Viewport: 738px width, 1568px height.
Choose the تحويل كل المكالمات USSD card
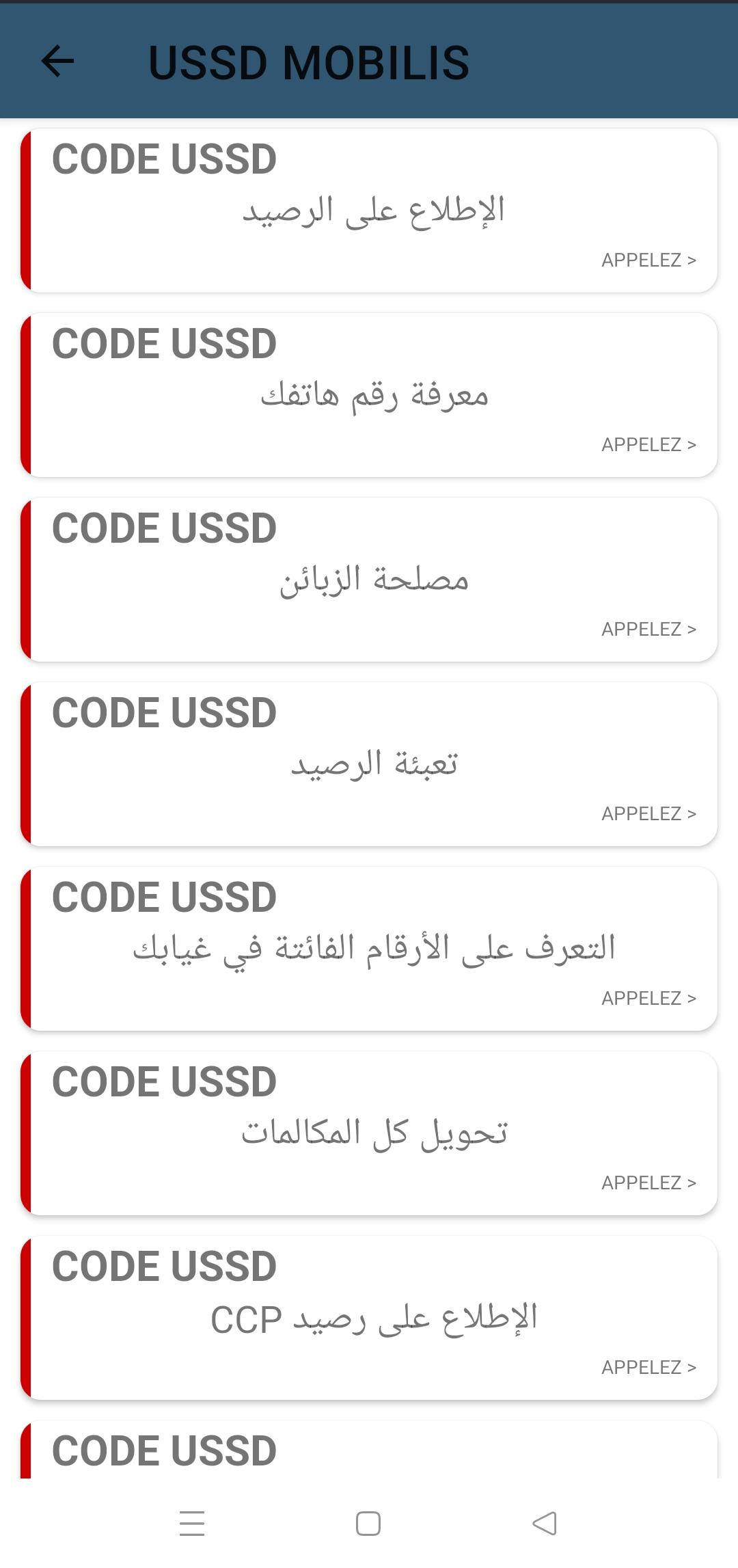click(x=369, y=1133)
